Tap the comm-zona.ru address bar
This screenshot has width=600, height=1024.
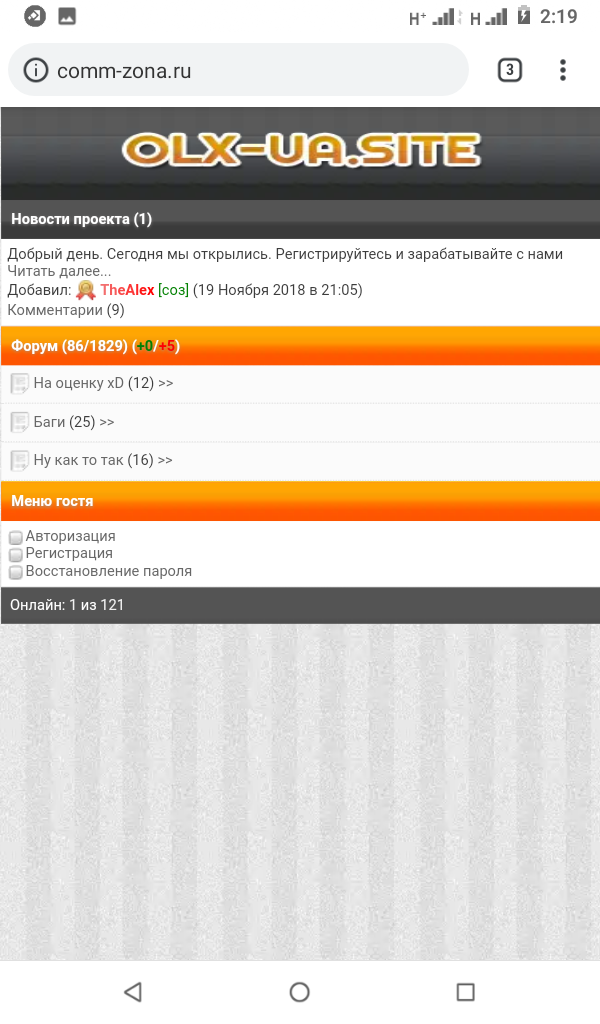pos(250,71)
